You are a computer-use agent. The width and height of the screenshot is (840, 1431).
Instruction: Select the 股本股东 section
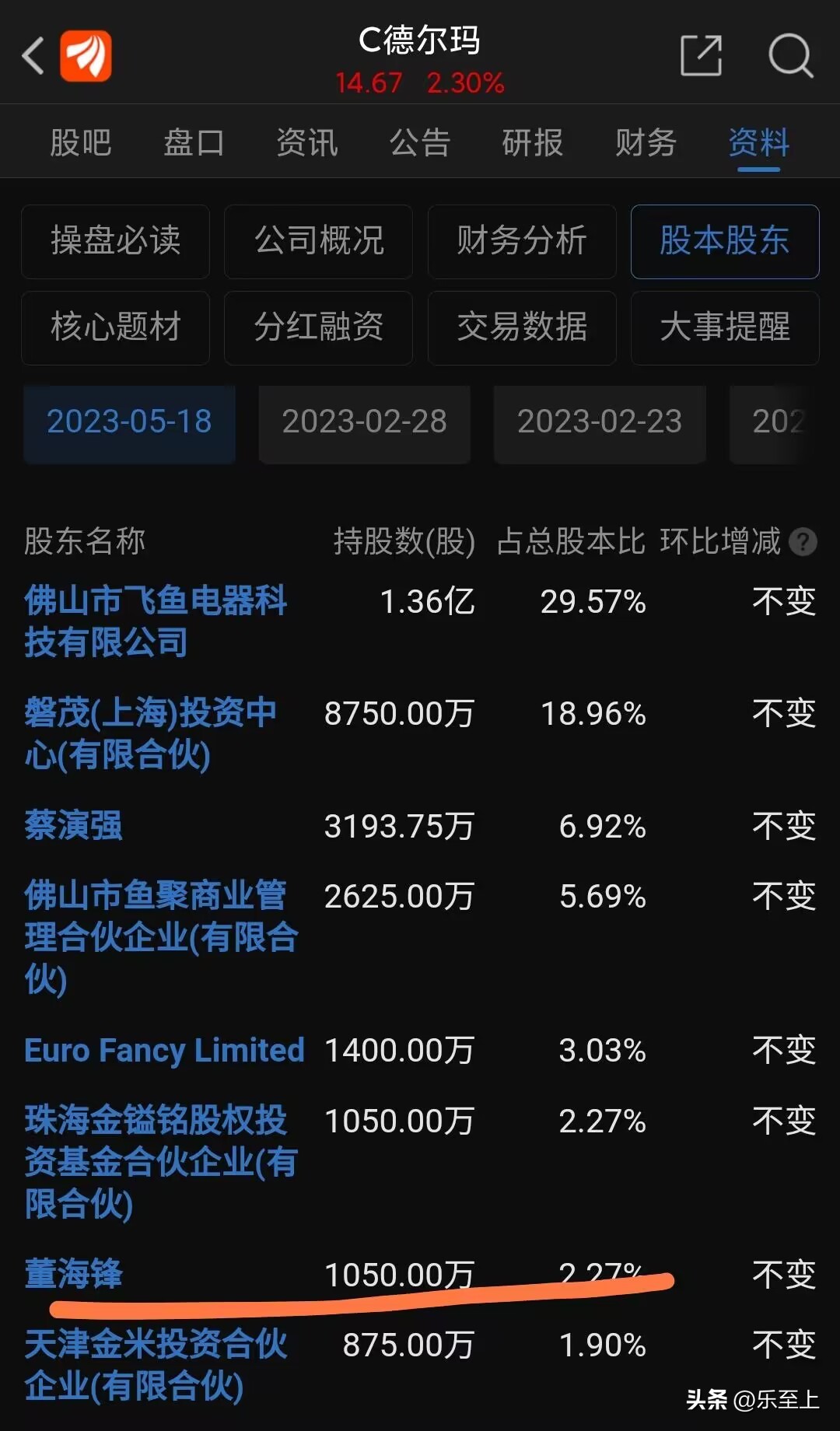[x=724, y=242]
